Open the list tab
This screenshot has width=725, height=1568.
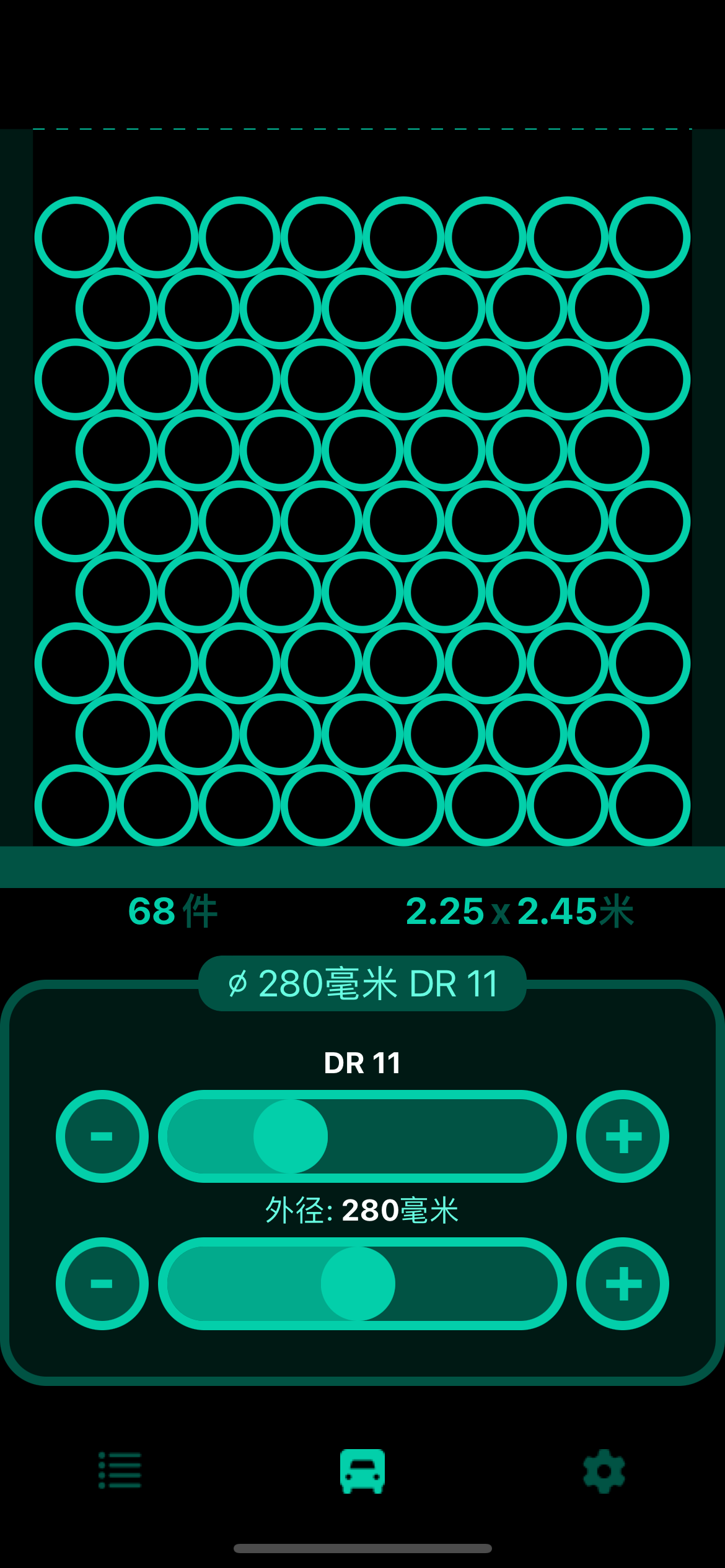point(120,1470)
